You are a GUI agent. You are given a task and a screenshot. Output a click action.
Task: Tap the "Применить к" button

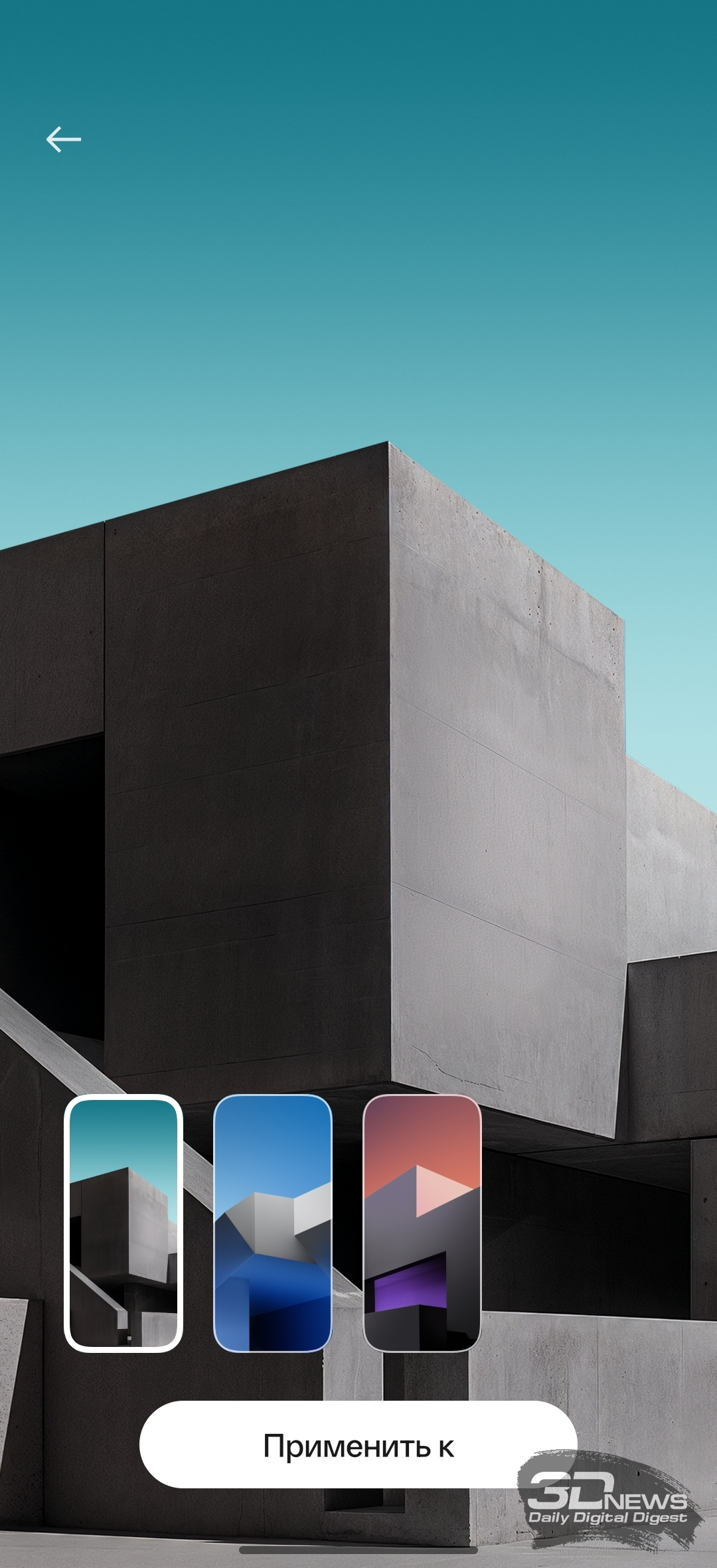coord(358,1445)
